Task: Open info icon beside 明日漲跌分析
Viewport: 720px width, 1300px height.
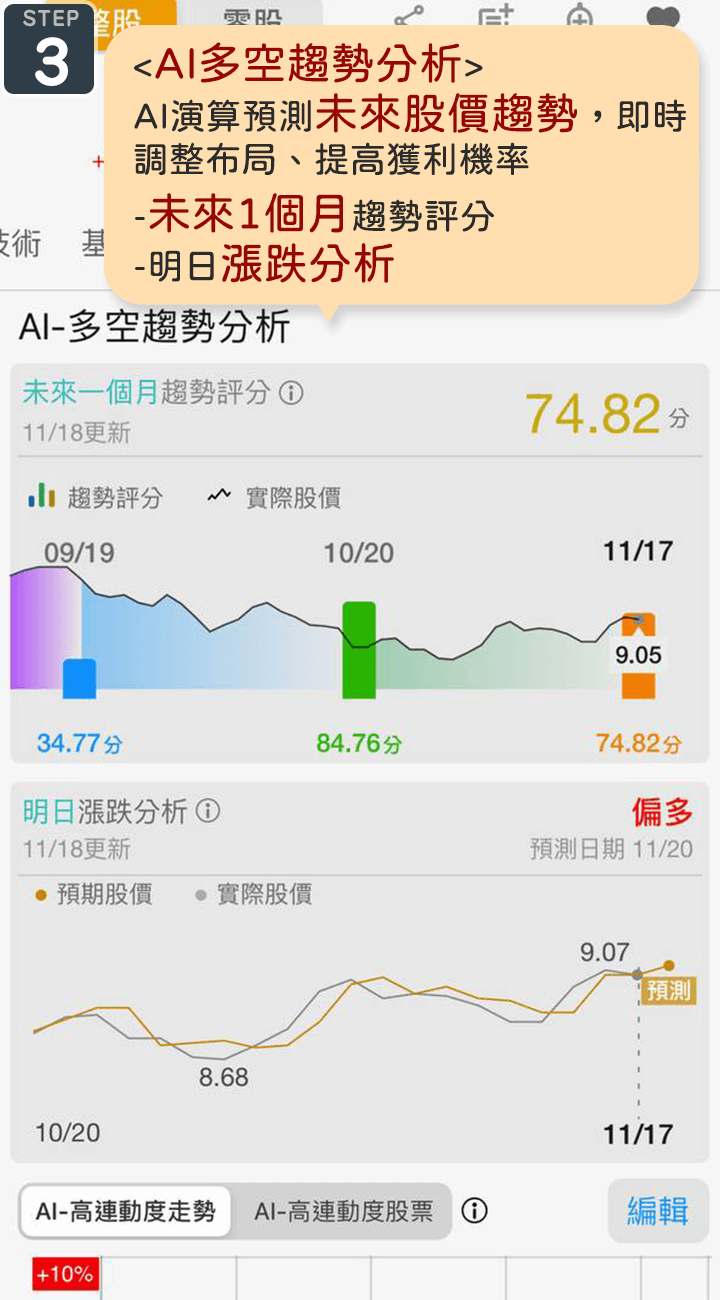Action: click(x=208, y=811)
